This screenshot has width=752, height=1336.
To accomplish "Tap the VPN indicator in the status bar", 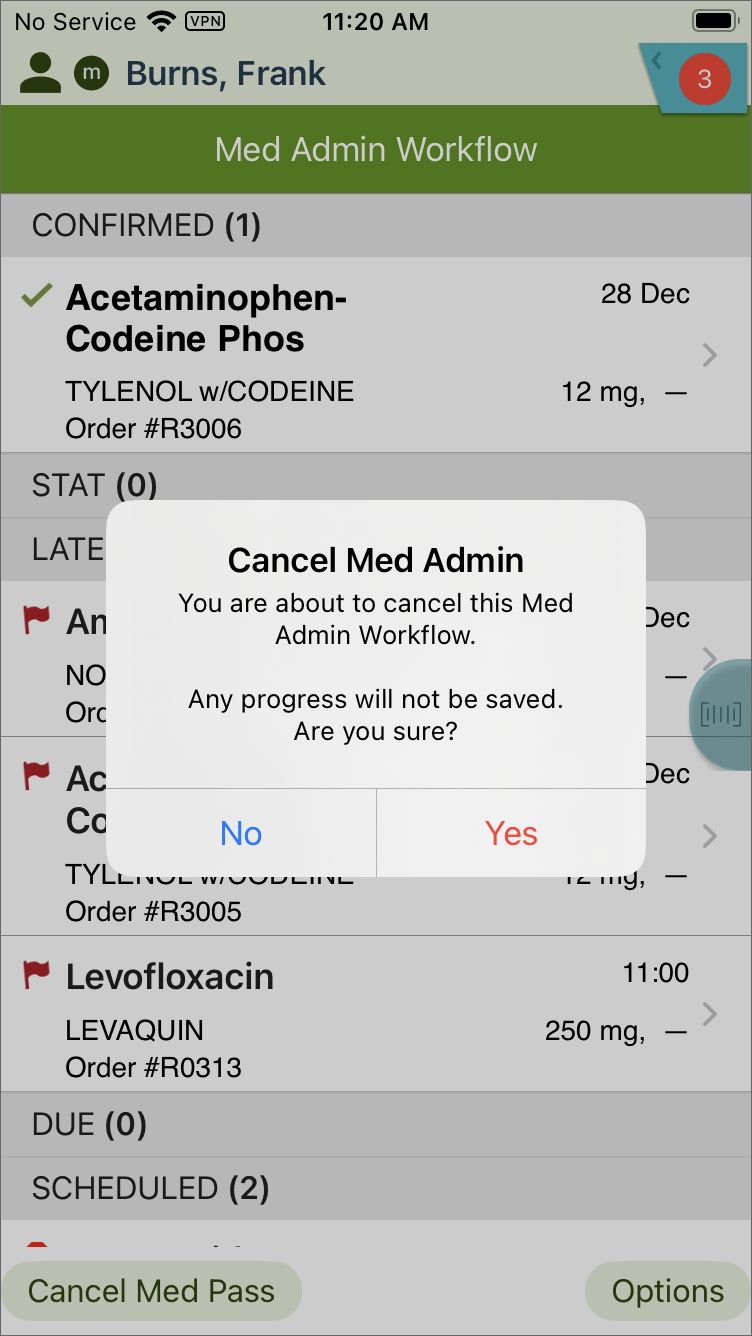I will (202, 21).
